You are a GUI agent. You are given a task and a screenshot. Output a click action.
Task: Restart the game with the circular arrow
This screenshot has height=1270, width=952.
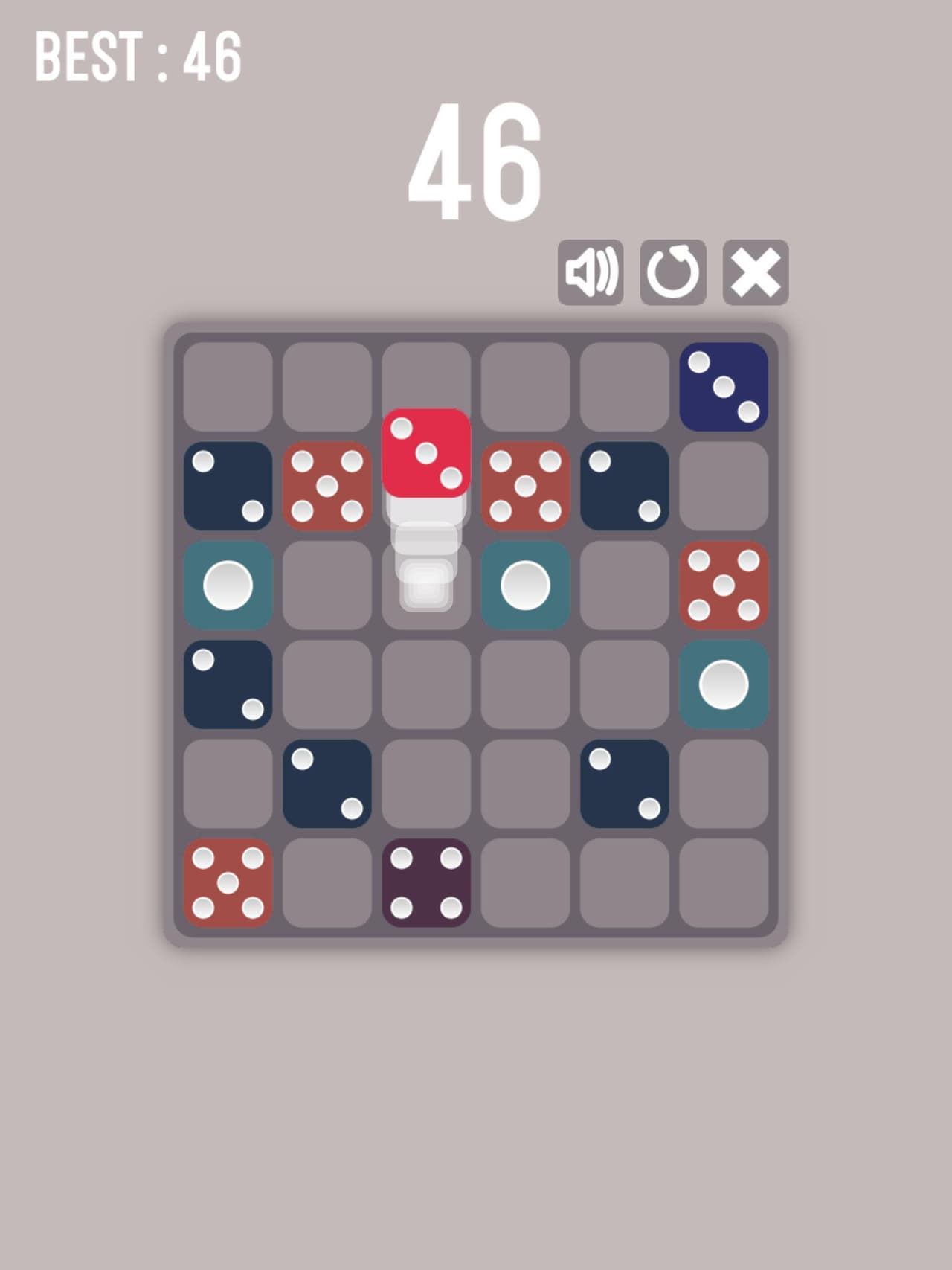[673, 272]
